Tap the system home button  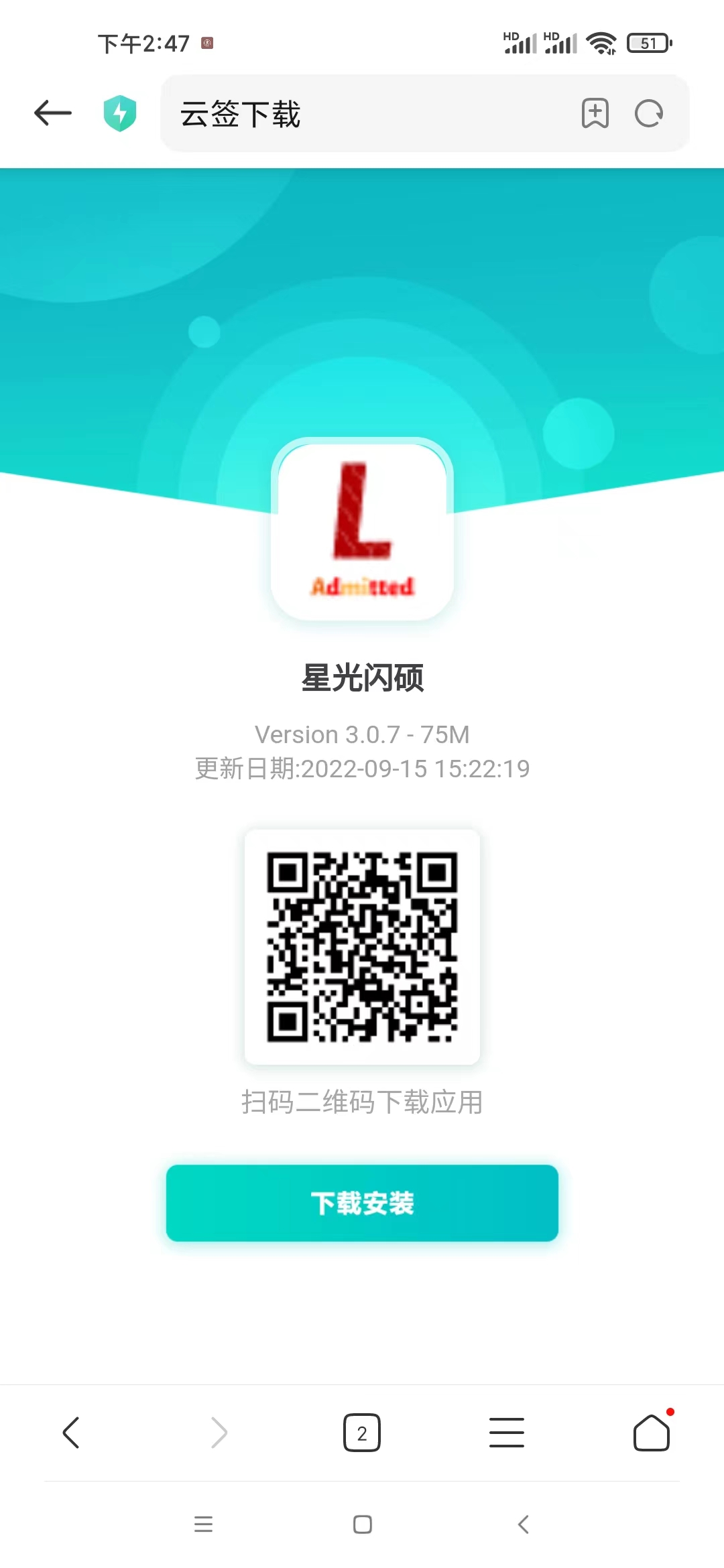click(x=363, y=1524)
